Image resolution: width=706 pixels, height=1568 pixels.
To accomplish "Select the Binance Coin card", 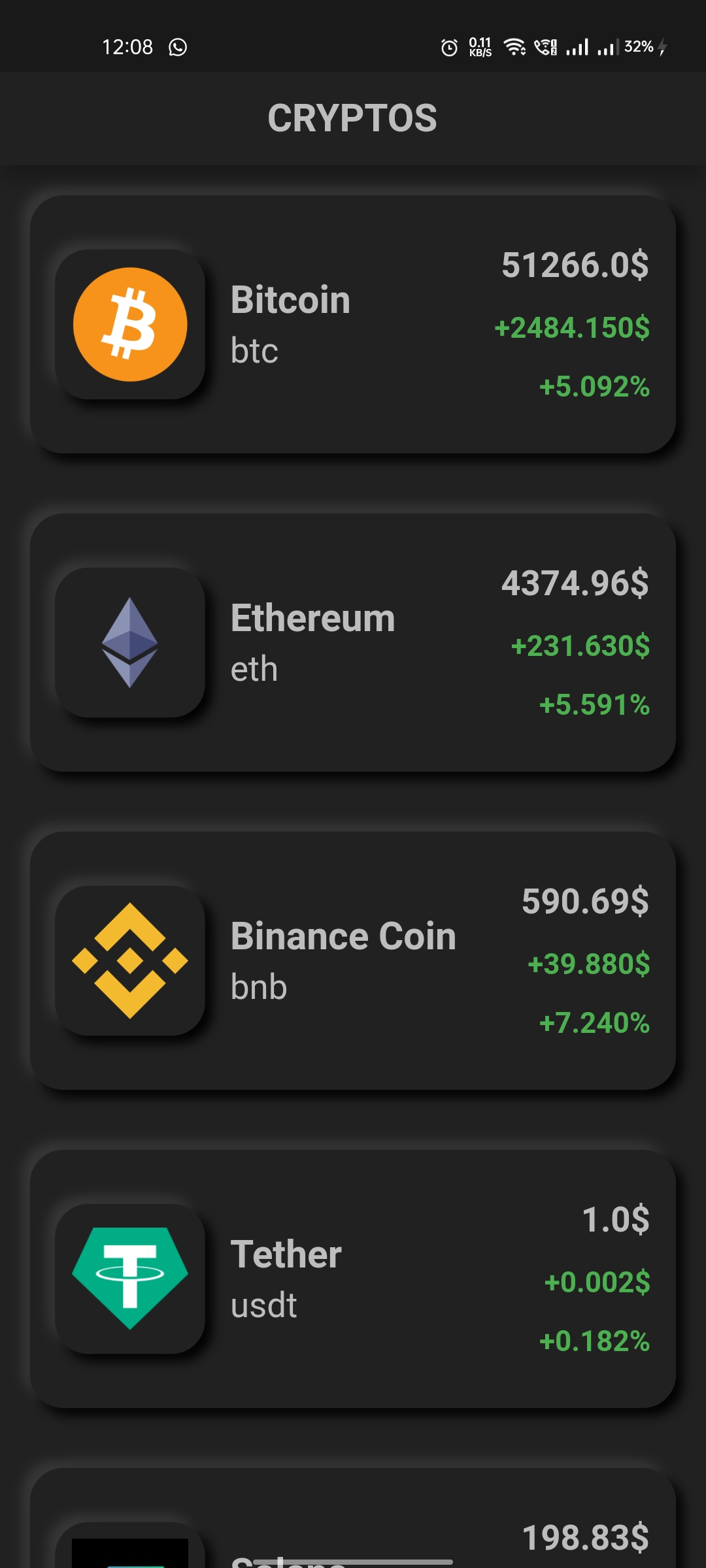I will pos(353,960).
